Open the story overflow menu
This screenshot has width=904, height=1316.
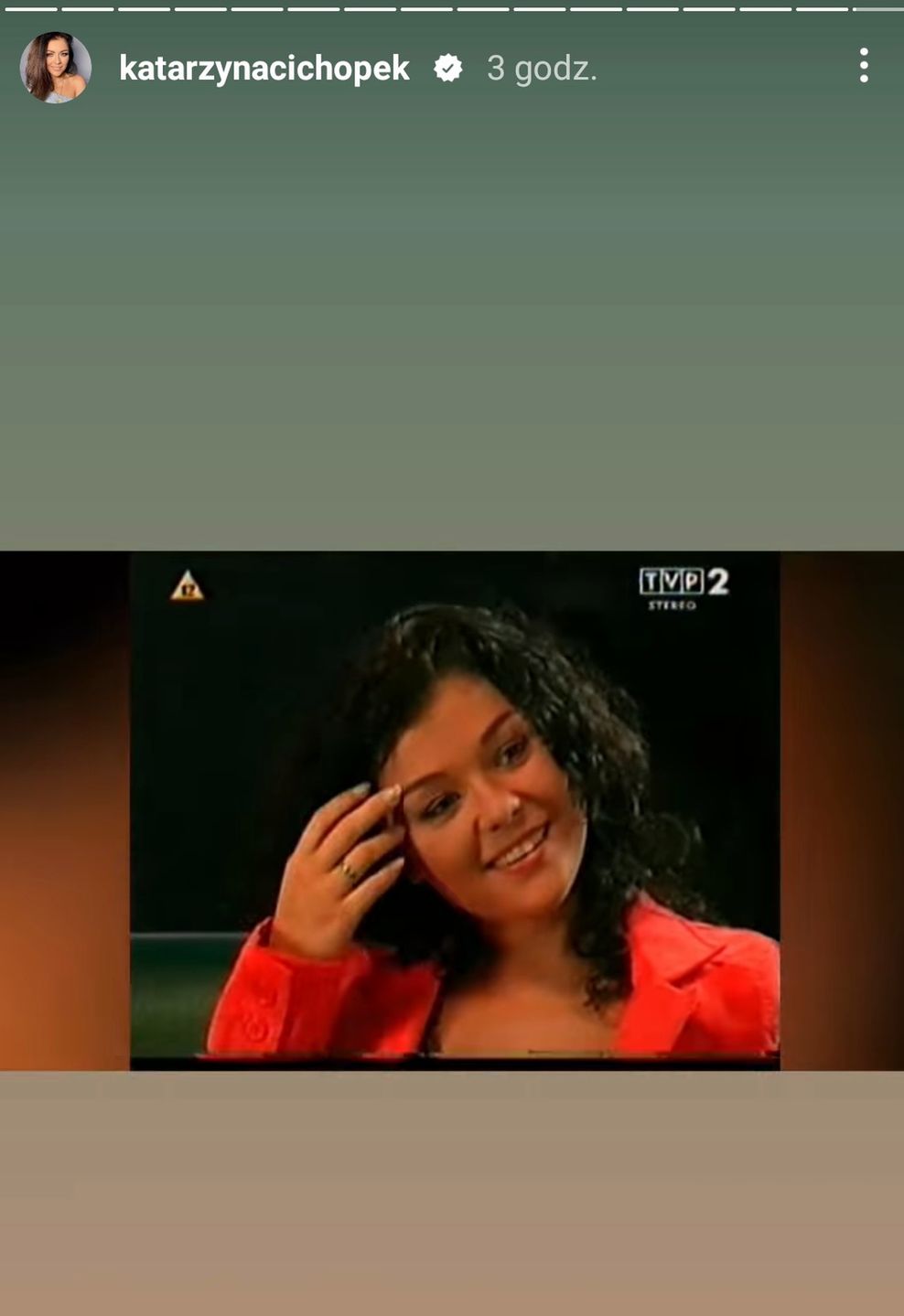(x=863, y=67)
